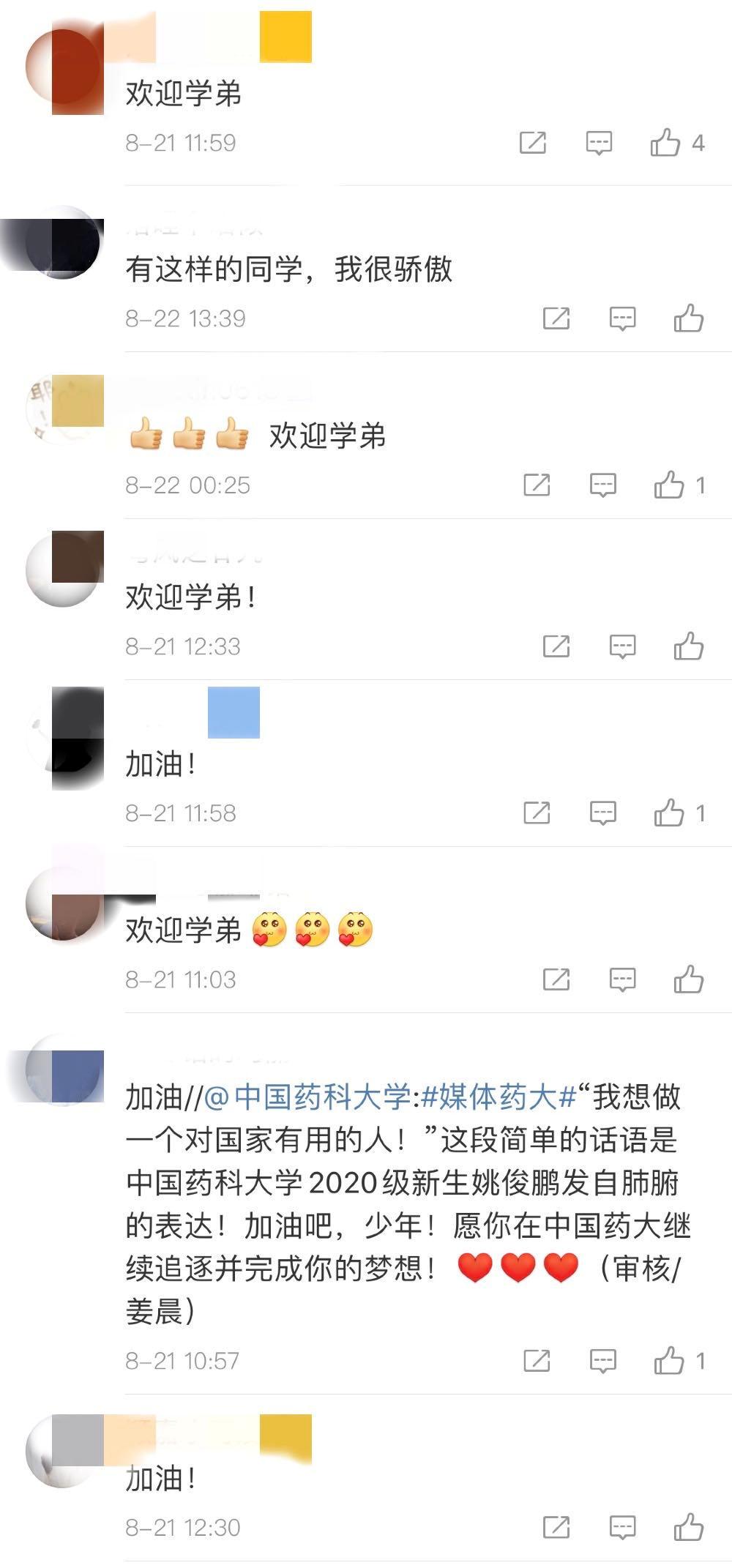Screen dimensions: 732x1568
Task: Repost the 8-21 12:30 comment
Action: click(x=556, y=1527)
